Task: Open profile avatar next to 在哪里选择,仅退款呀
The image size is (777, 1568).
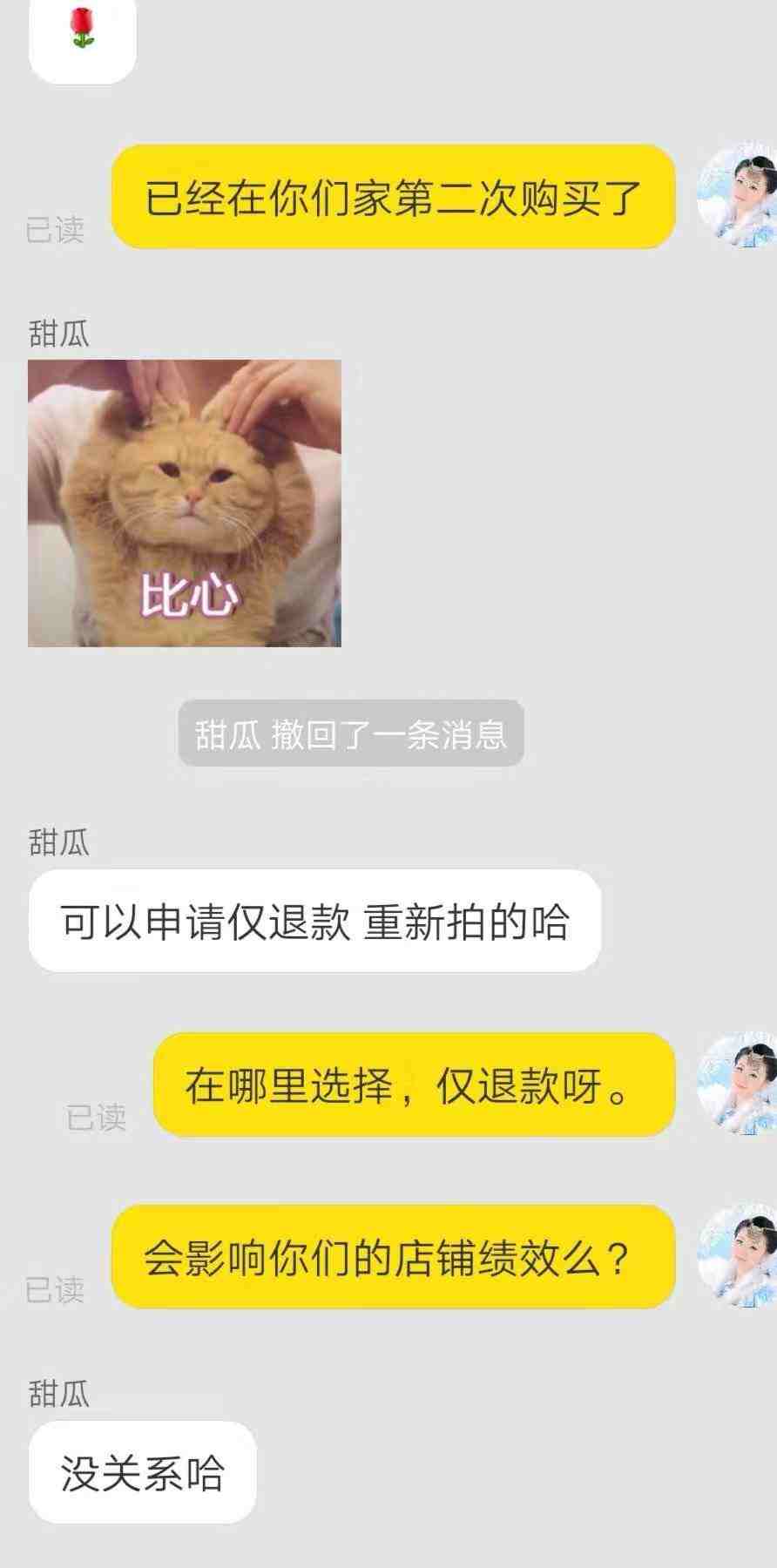Action: 736,1085
